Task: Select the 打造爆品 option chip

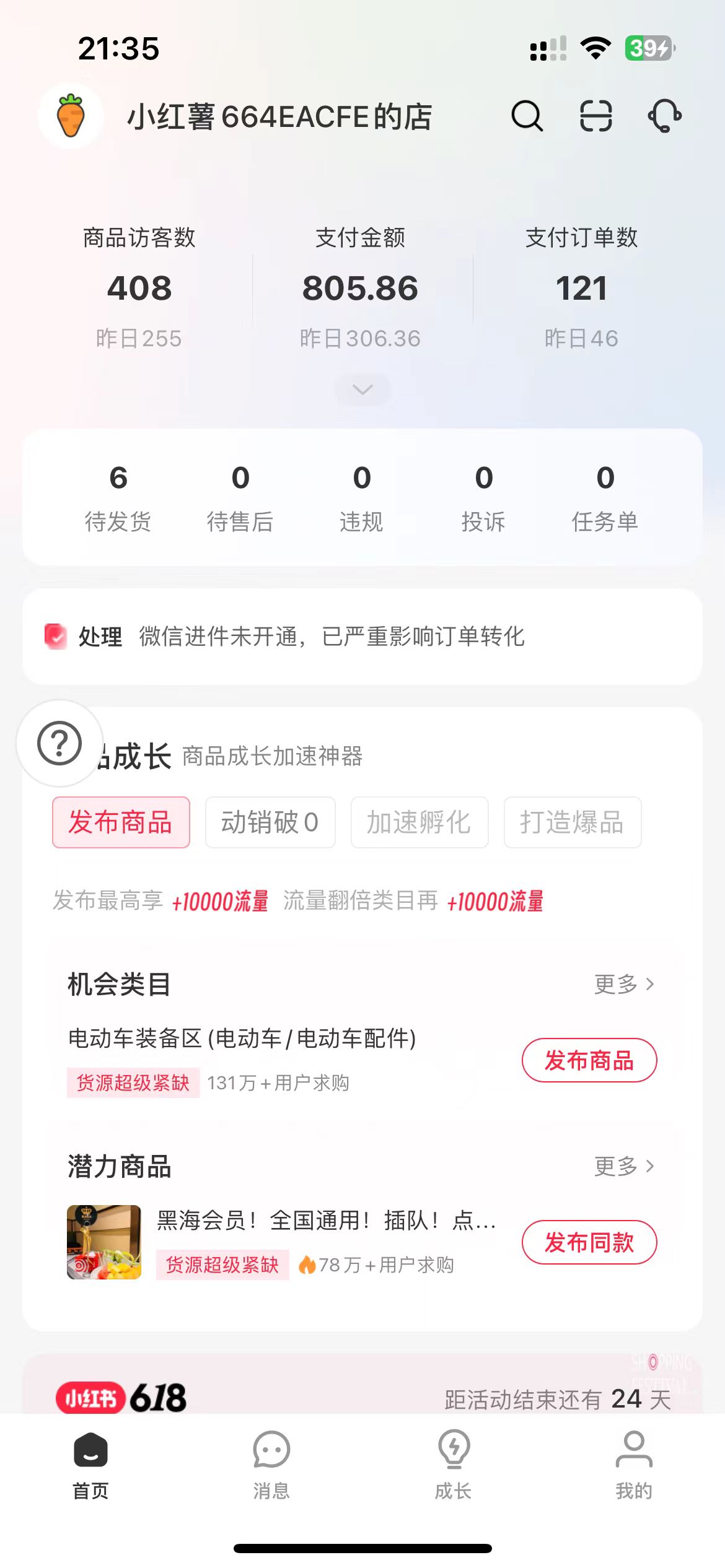Action: 571,823
